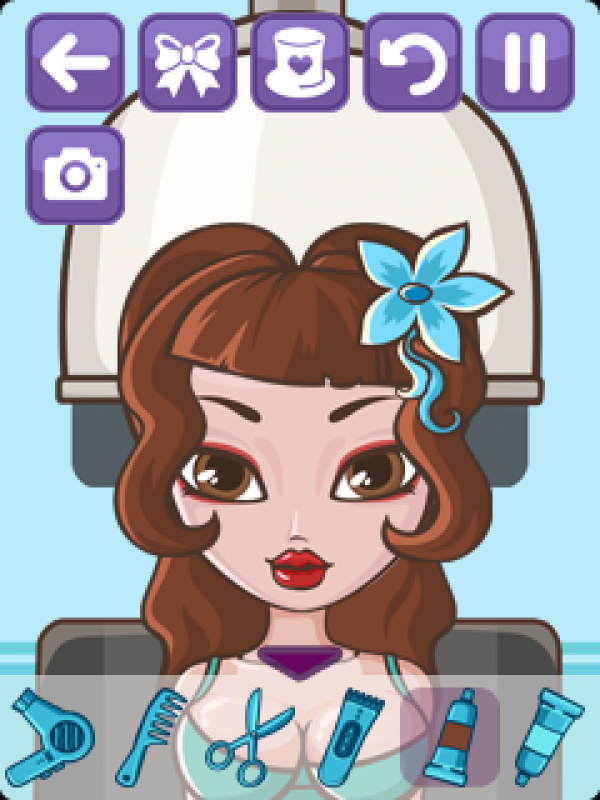This screenshot has height=800, width=600.
Task: Undo with the curved arrow button
Action: click(x=412, y=62)
